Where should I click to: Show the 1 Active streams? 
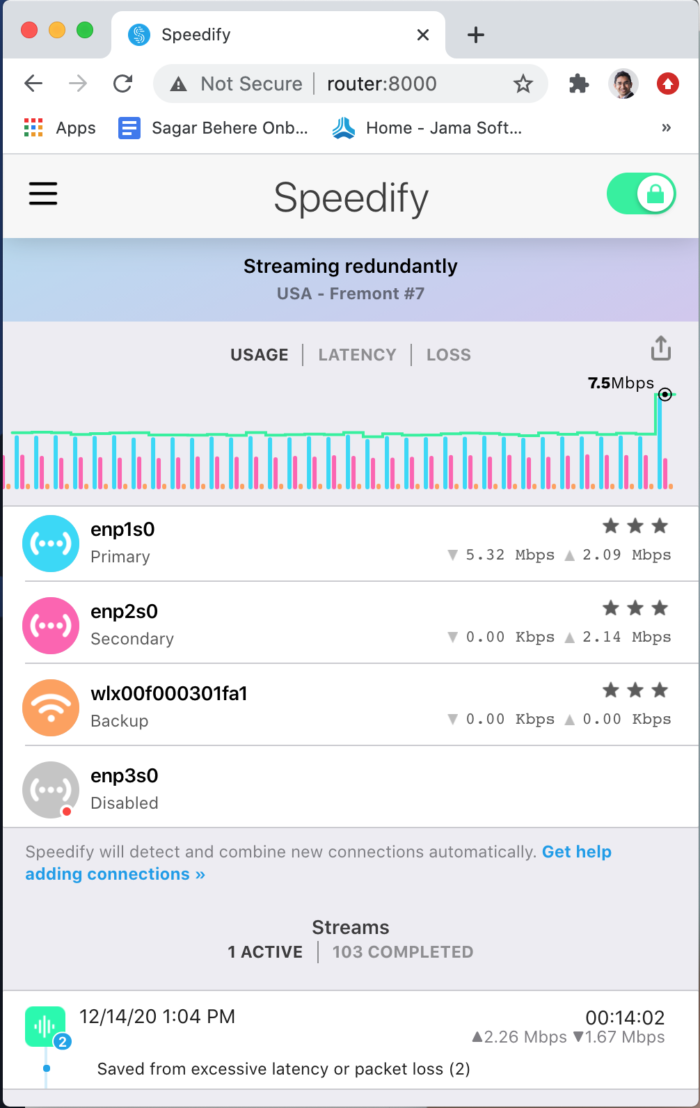pos(266,952)
